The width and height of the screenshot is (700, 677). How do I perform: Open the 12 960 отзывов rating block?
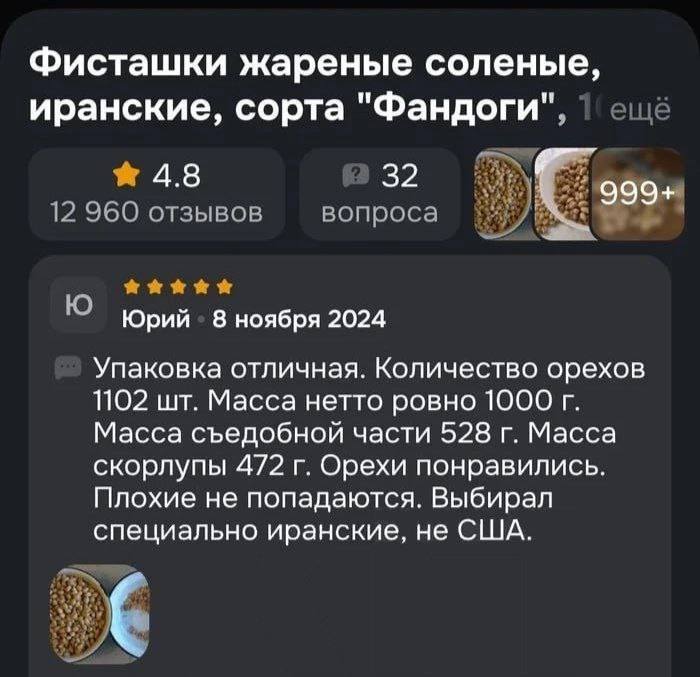point(155,194)
